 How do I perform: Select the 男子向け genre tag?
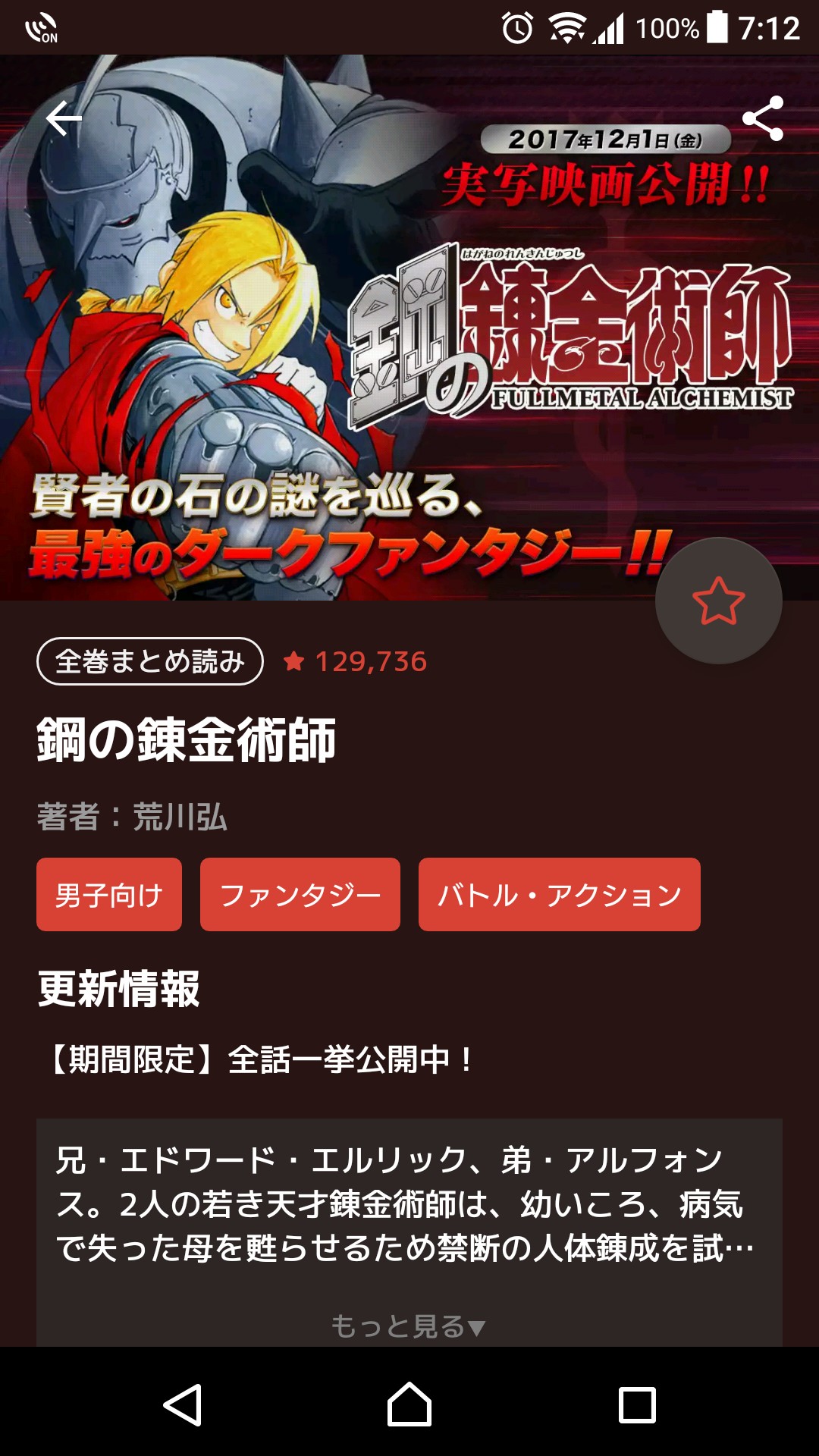point(109,895)
